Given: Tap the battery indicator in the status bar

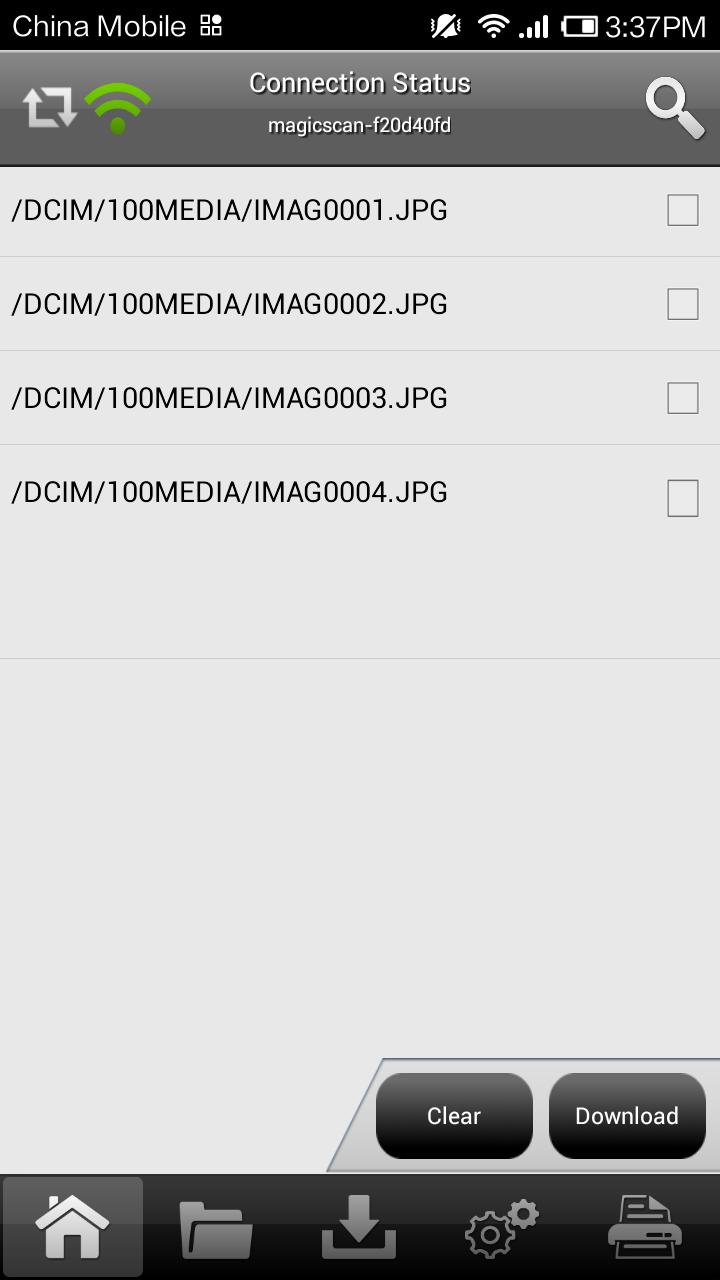Looking at the screenshot, I should [x=580, y=25].
